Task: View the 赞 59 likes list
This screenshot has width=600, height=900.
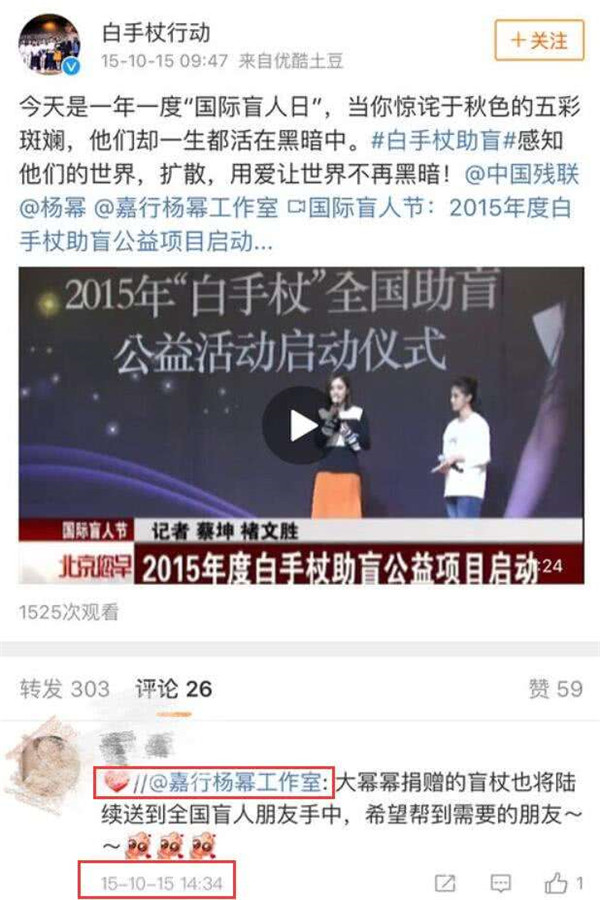Action: pyautogui.click(x=554, y=688)
